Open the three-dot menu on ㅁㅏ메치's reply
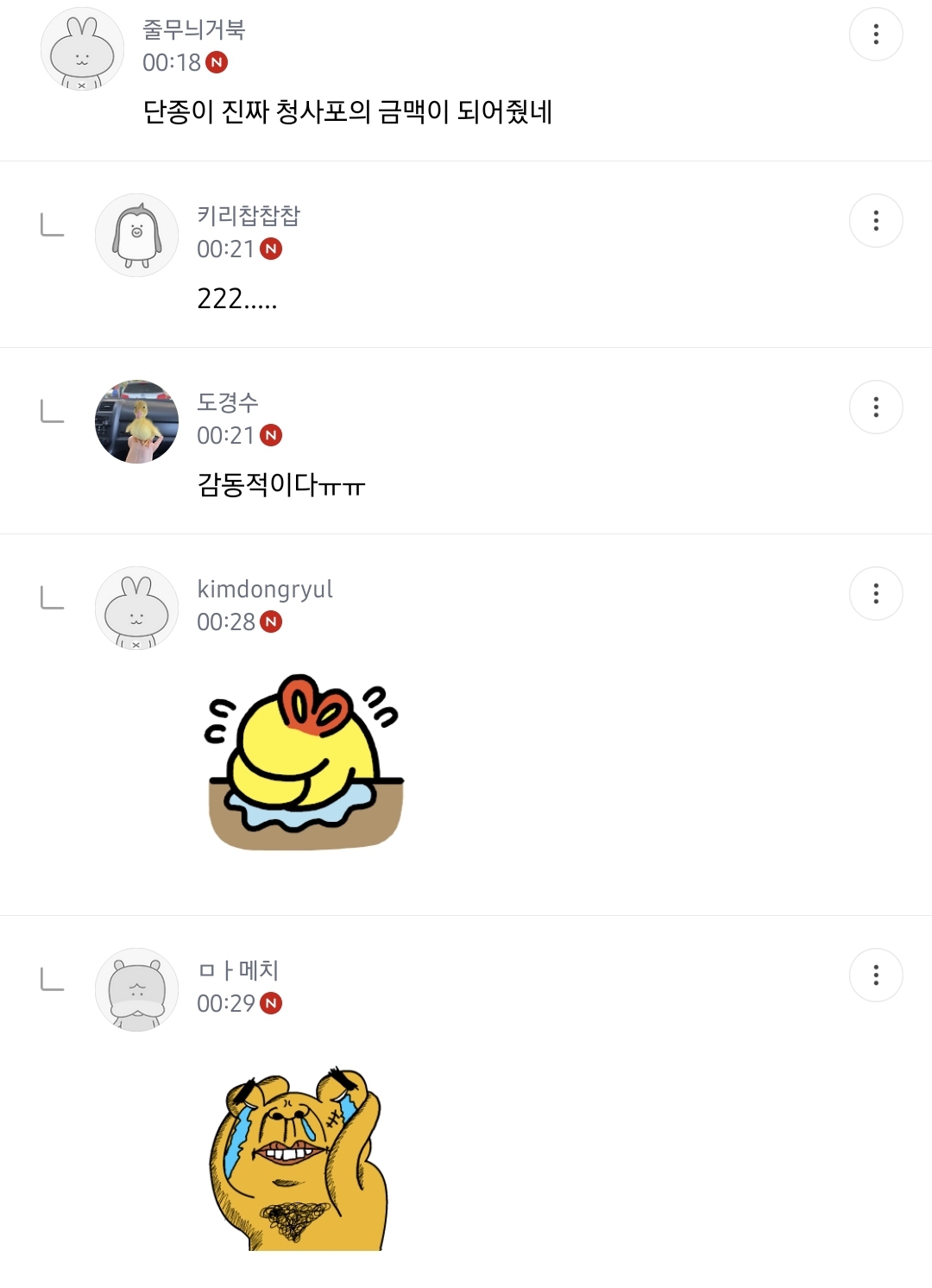 tap(876, 975)
